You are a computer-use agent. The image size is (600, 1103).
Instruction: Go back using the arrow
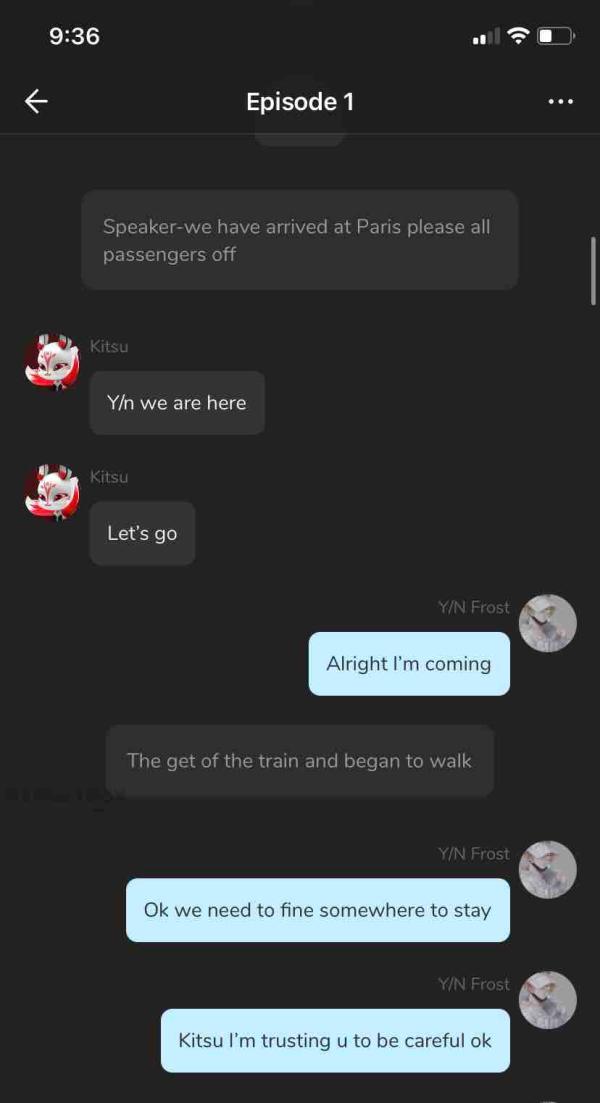tap(36, 101)
